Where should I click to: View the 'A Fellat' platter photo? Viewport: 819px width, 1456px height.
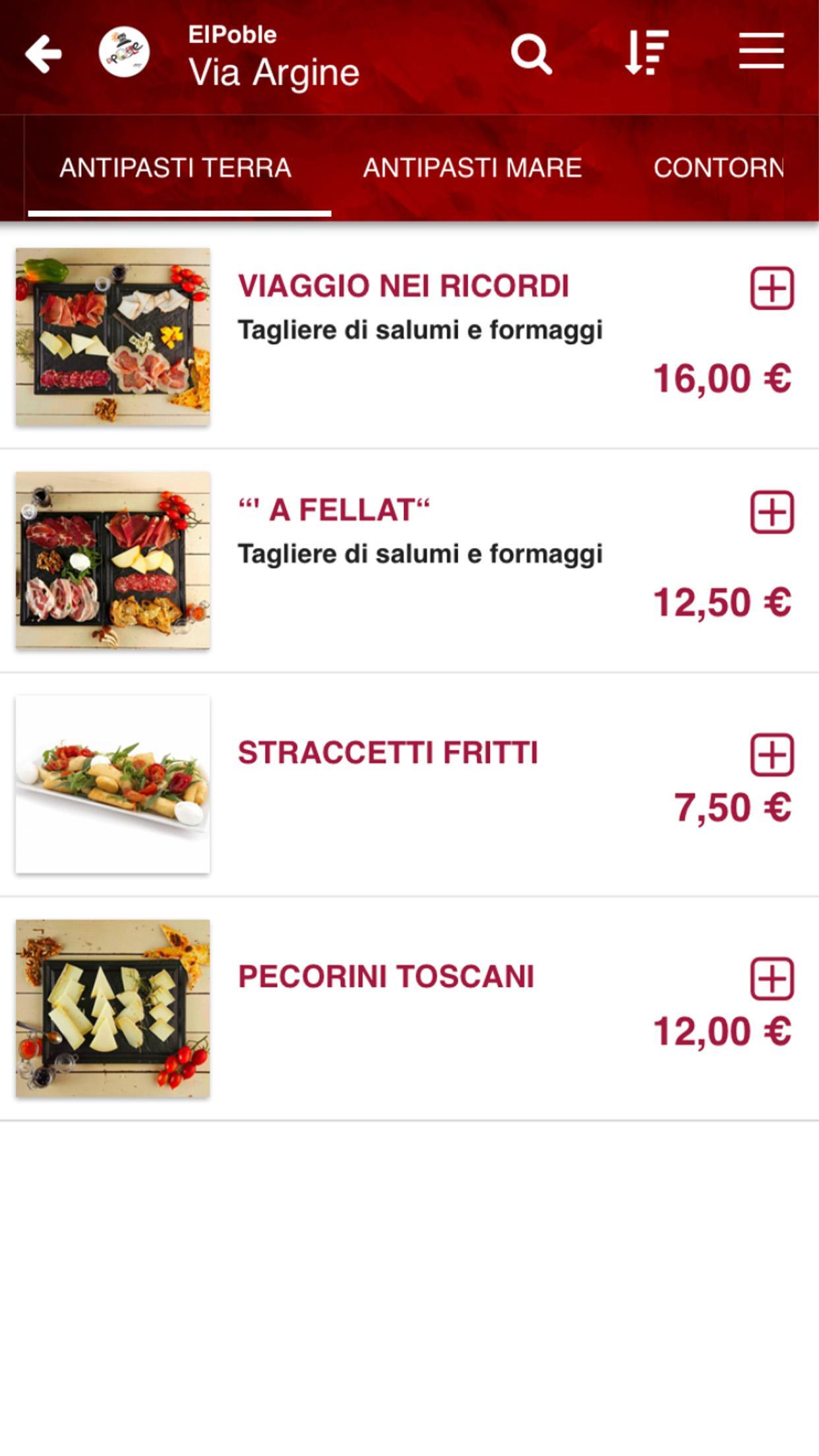point(113,560)
